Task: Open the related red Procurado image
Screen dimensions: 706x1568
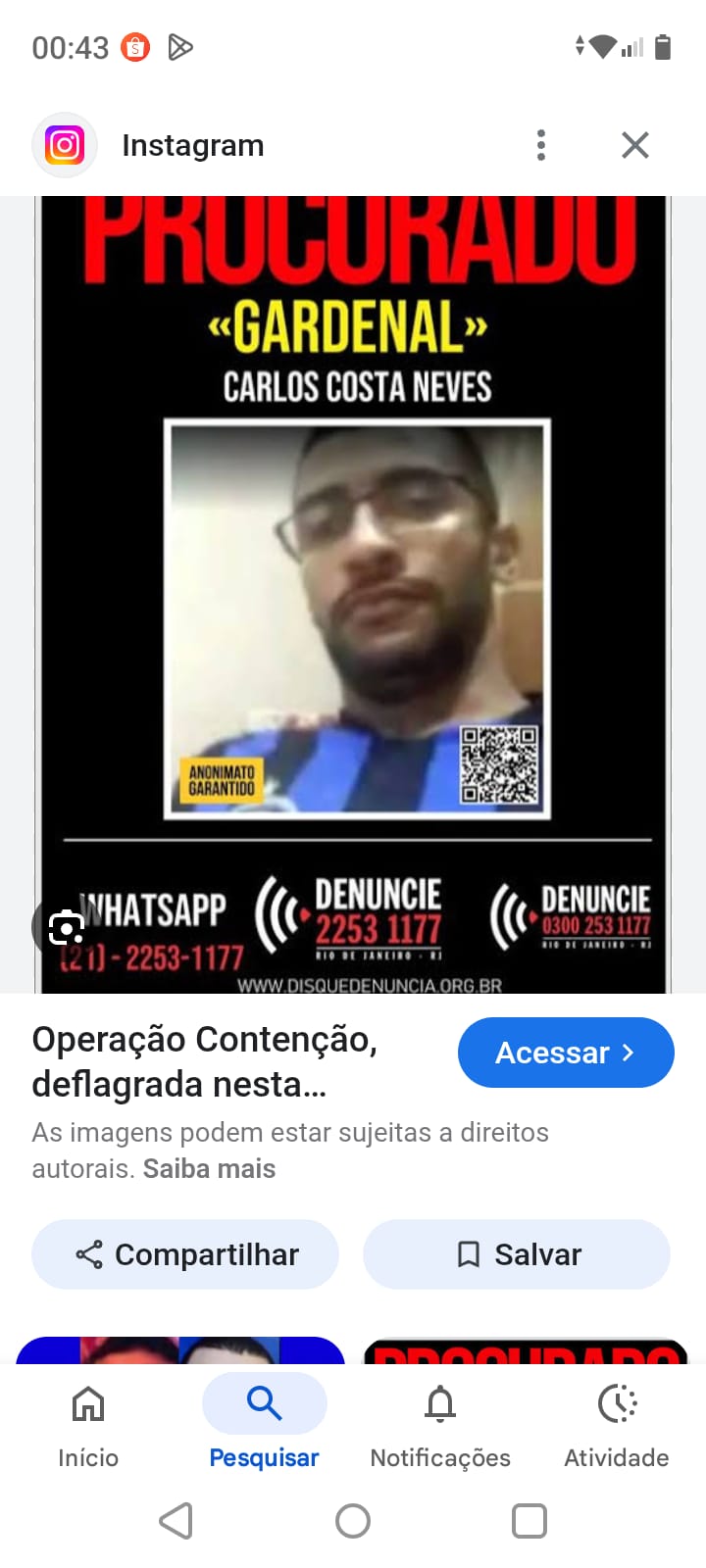Action: click(x=526, y=1350)
